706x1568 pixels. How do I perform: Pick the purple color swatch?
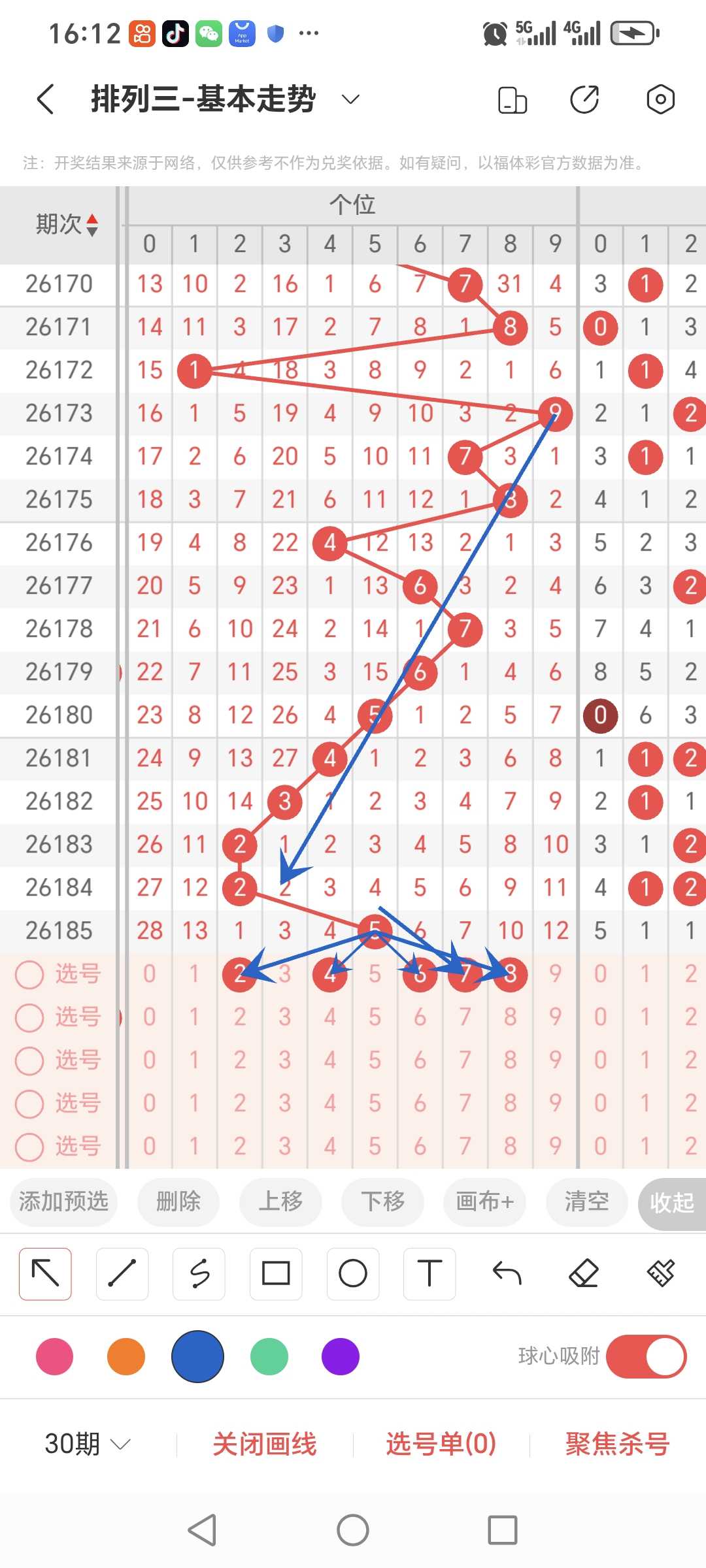tap(341, 1356)
